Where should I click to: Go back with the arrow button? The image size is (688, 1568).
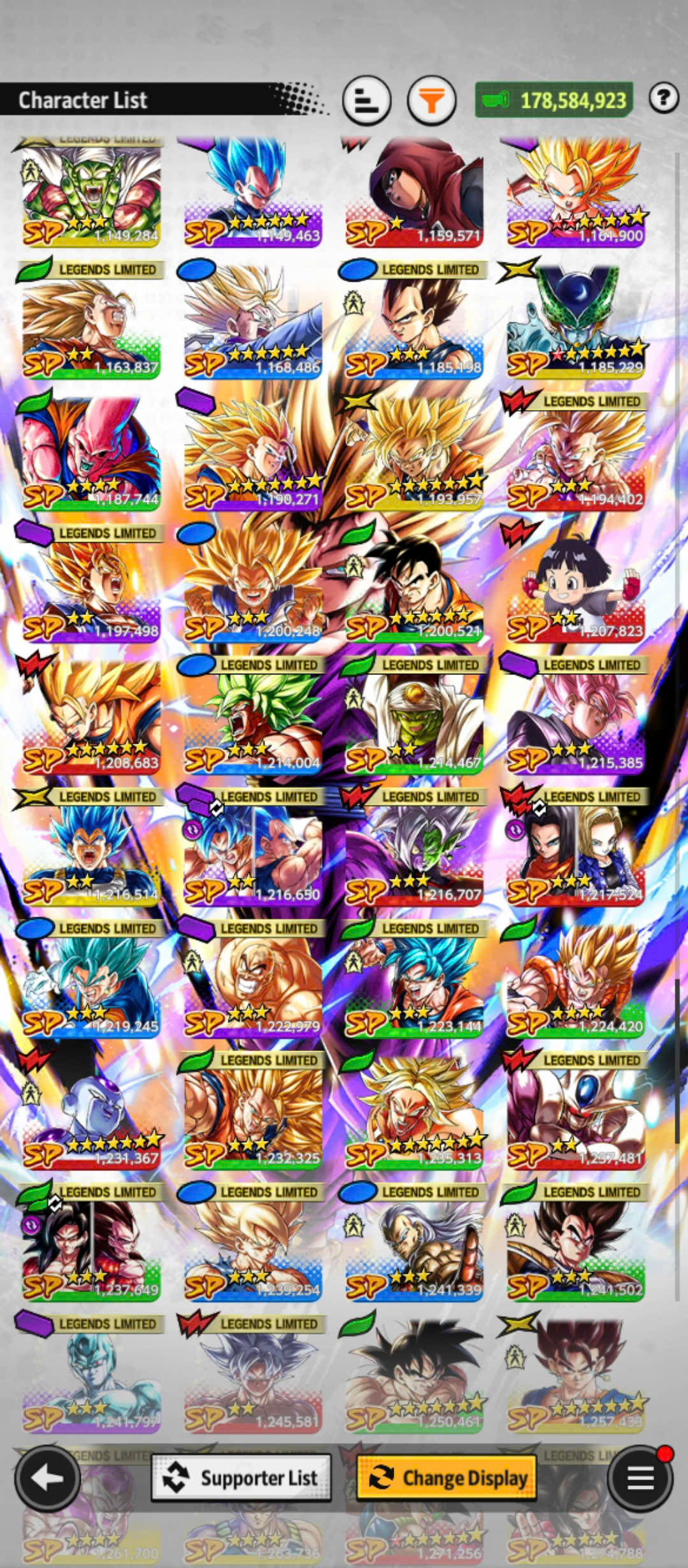coord(47,1477)
